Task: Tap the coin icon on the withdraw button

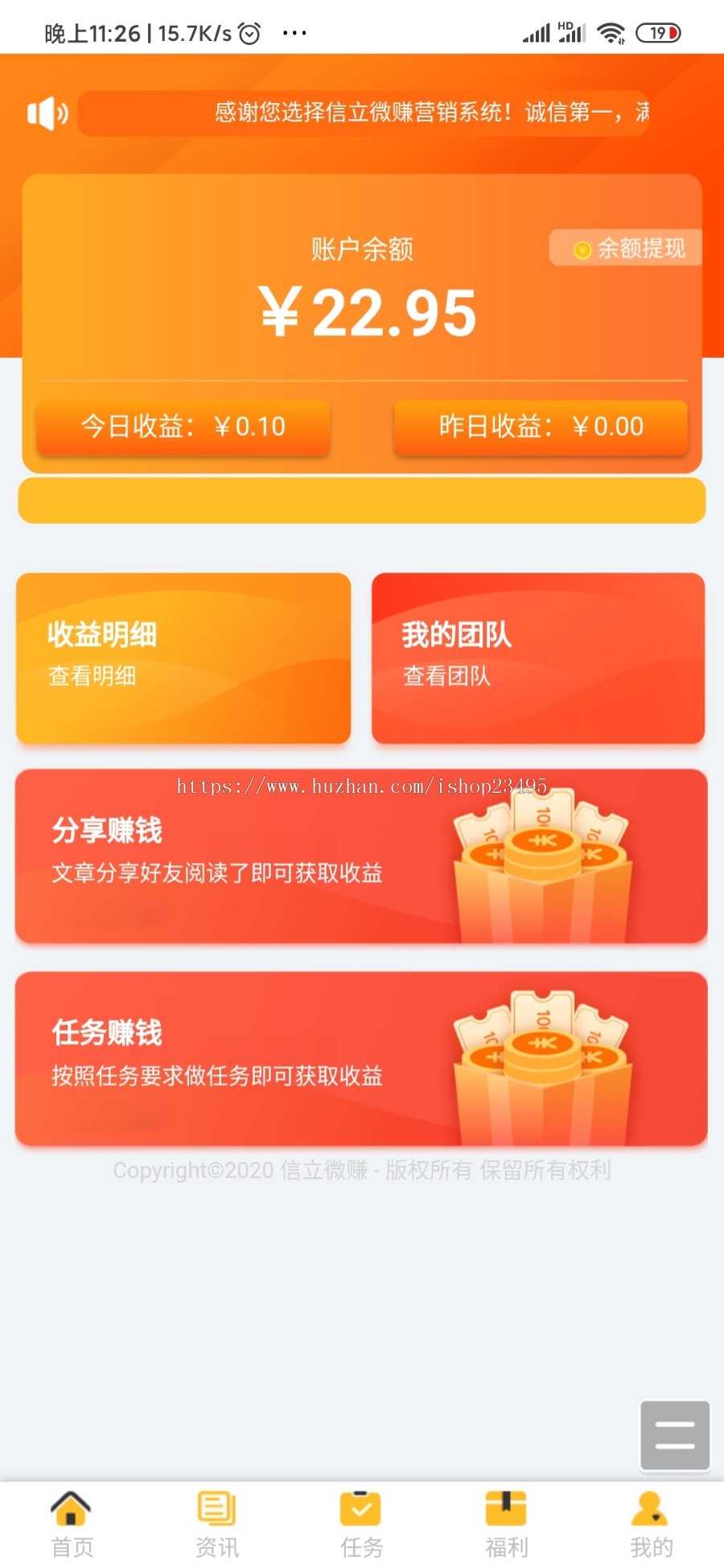Action: [x=582, y=248]
